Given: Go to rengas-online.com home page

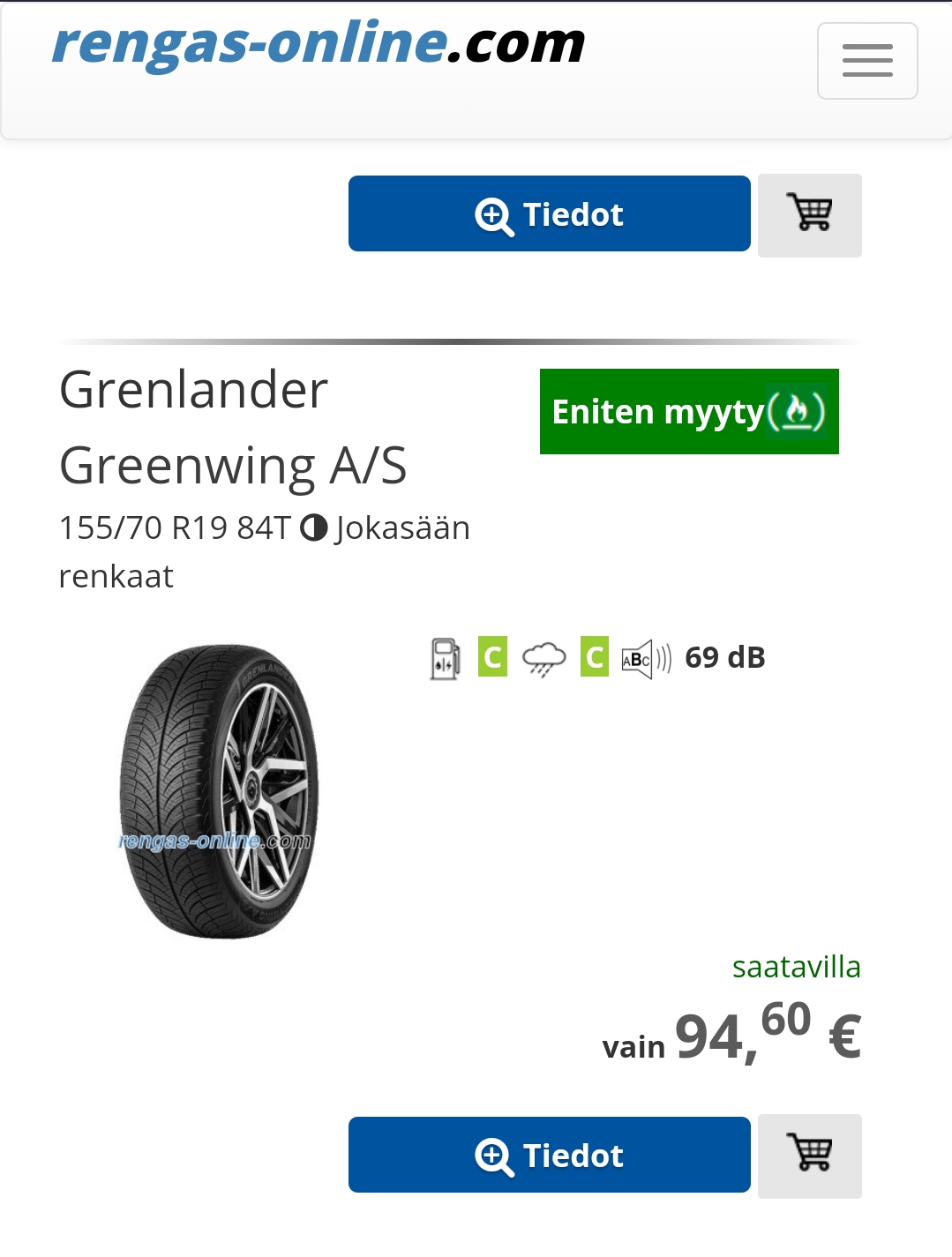Looking at the screenshot, I should pyautogui.click(x=318, y=43).
